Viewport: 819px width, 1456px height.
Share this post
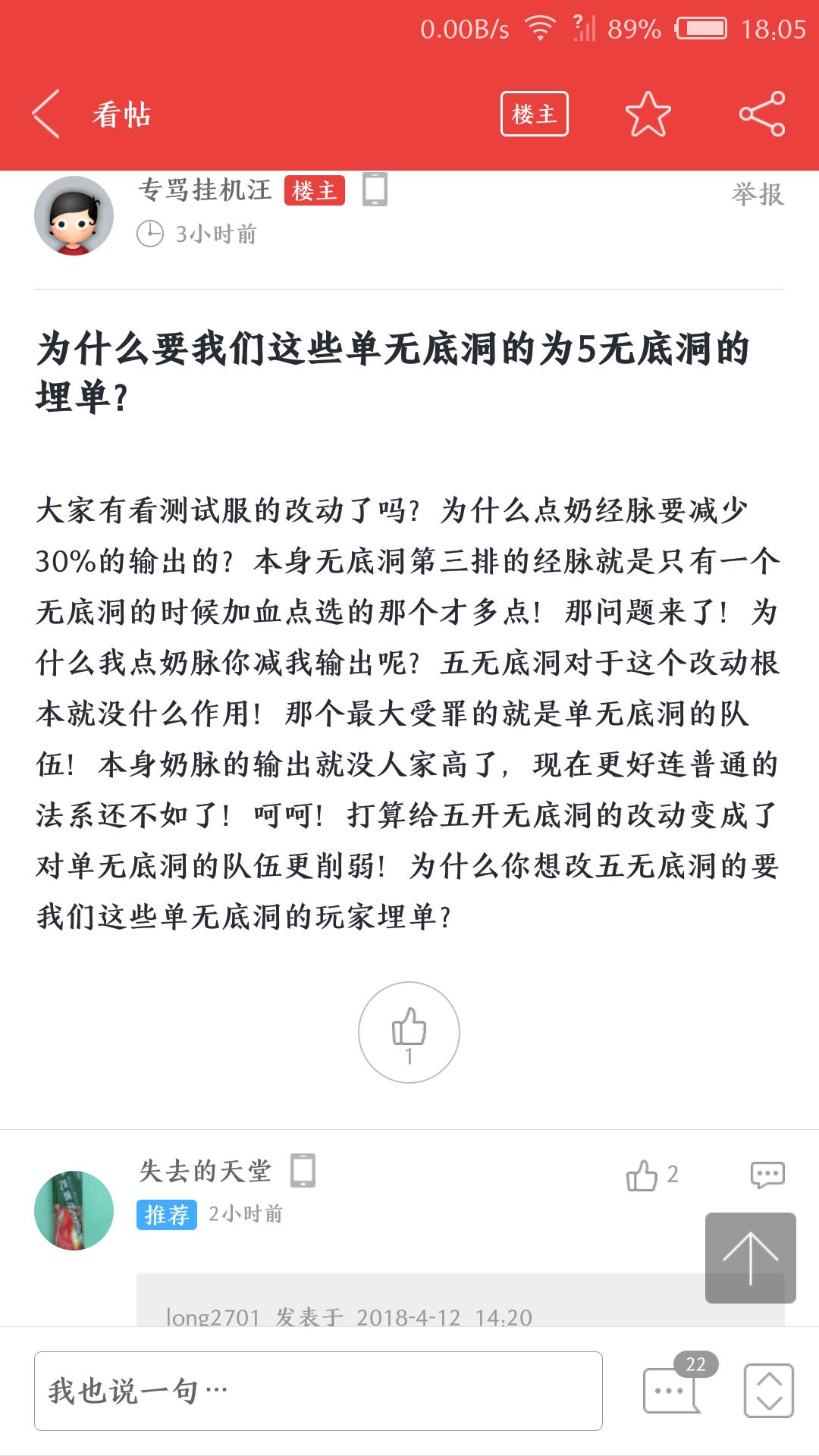point(761,115)
